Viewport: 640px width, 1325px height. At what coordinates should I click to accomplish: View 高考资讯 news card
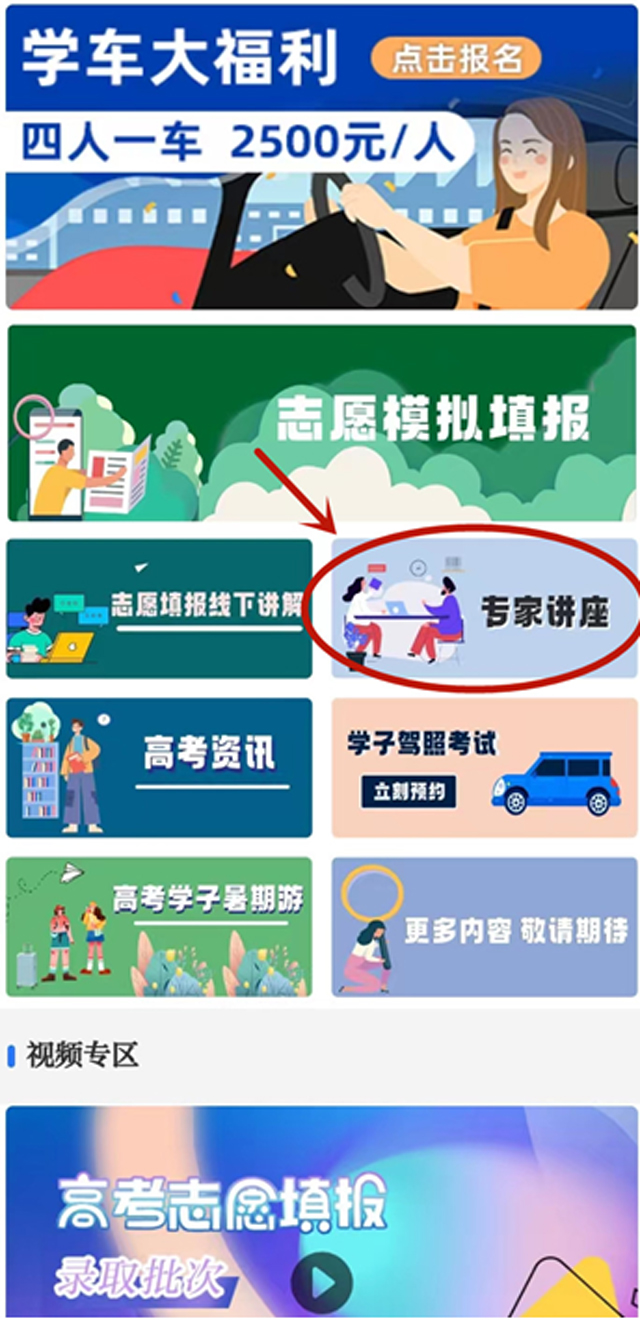160,767
